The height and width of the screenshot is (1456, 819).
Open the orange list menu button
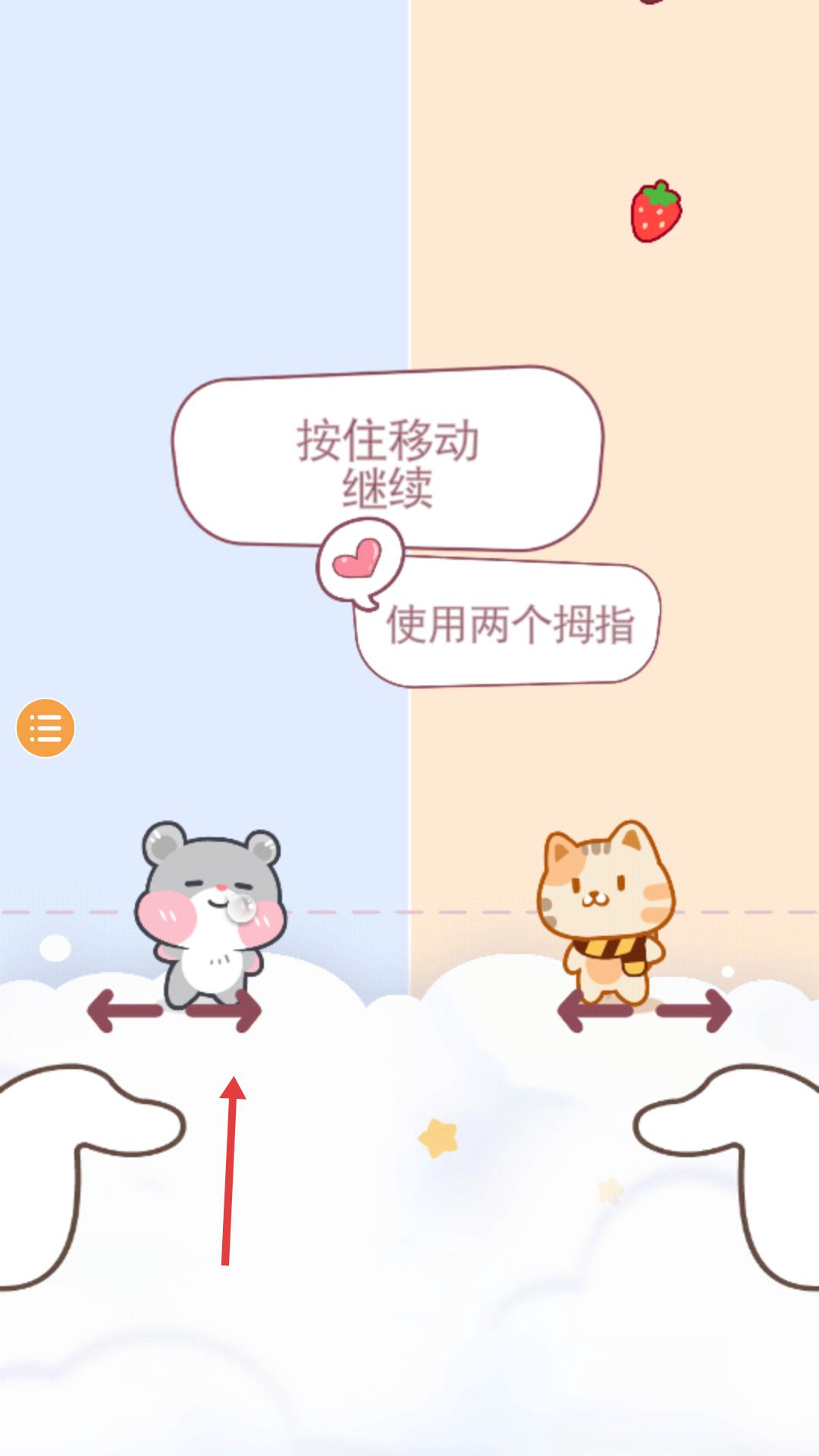(x=45, y=728)
